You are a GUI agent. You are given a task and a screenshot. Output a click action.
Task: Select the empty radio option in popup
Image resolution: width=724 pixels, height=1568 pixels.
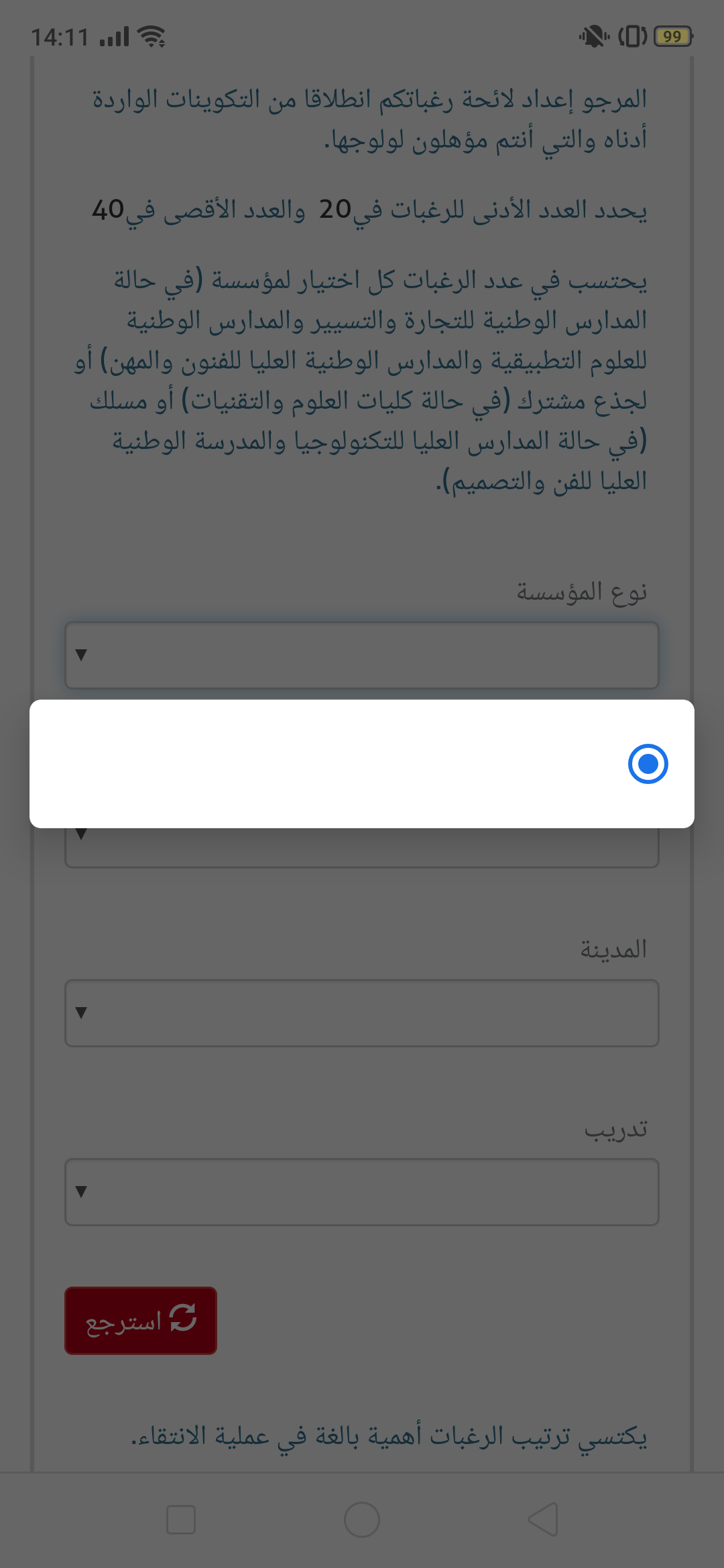pyautogui.click(x=648, y=764)
